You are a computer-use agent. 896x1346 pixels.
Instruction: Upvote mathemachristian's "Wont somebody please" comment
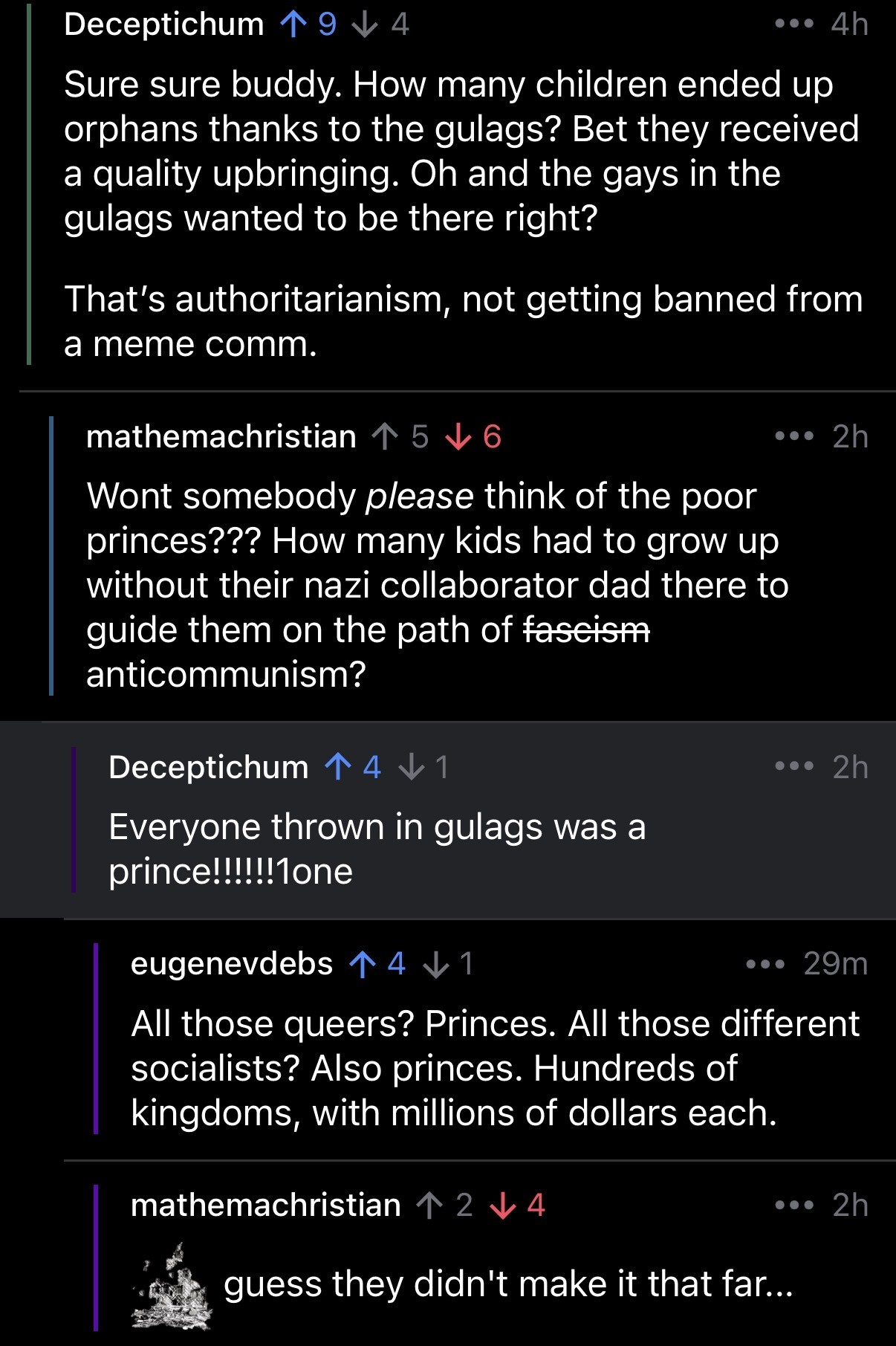[385, 437]
